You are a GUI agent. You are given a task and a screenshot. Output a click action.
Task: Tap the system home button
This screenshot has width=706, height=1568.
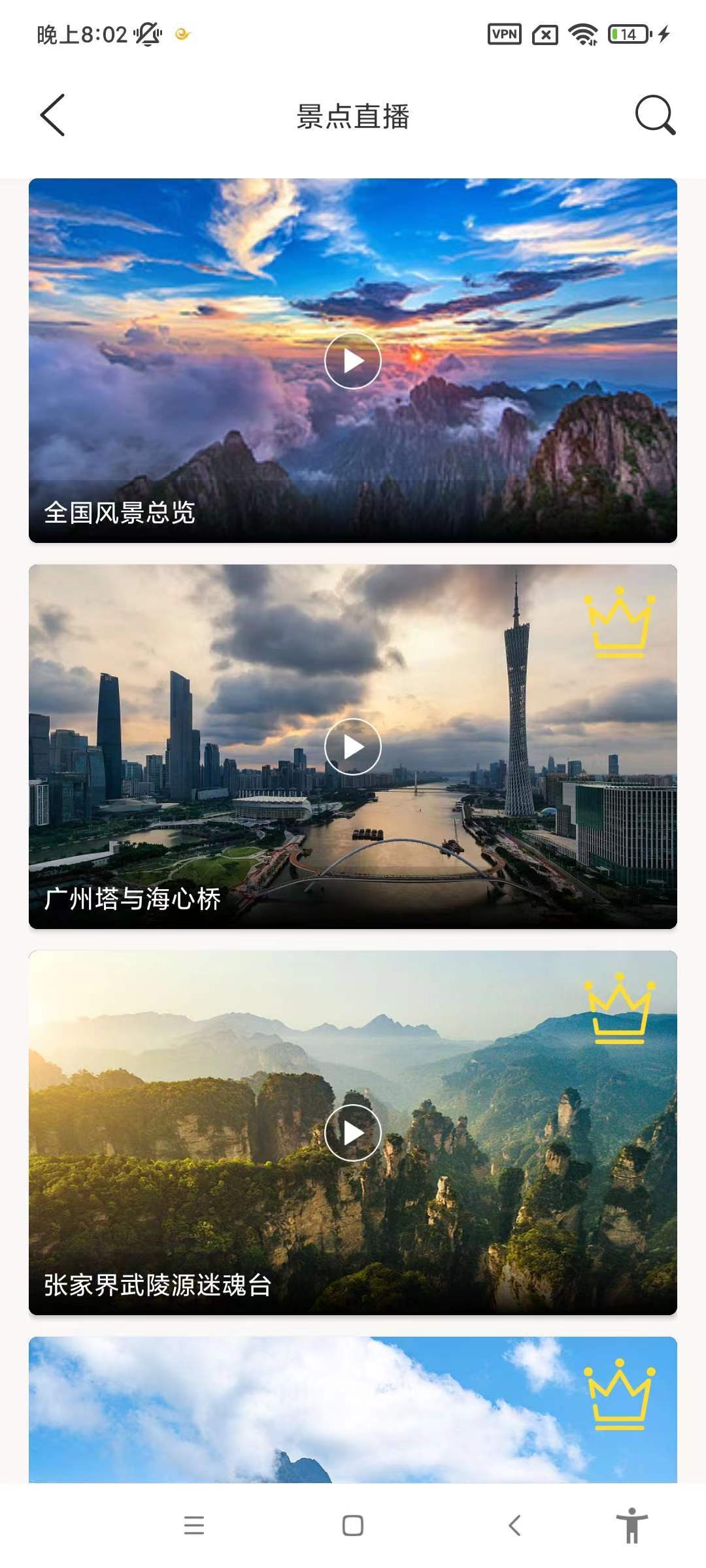tap(353, 1526)
